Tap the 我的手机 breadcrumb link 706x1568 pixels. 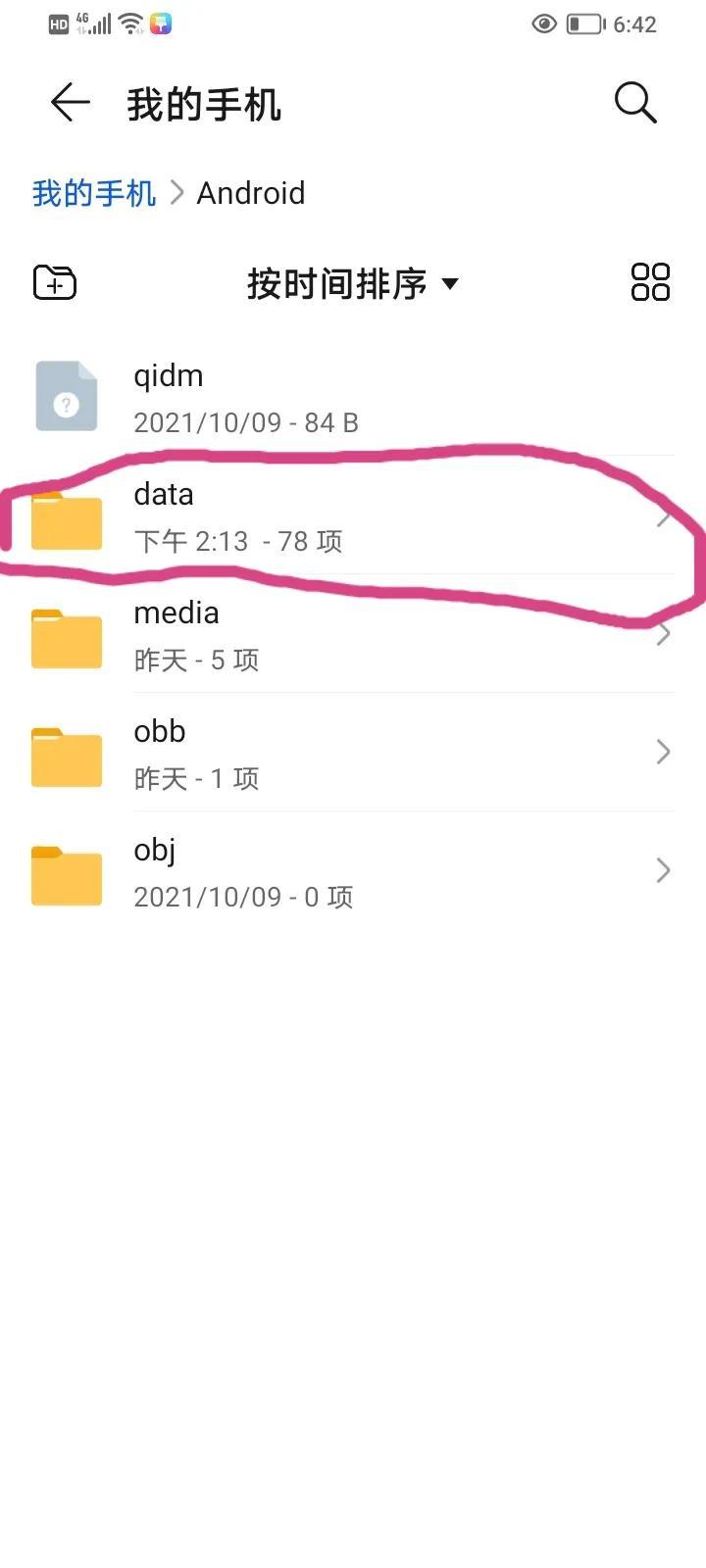point(94,193)
